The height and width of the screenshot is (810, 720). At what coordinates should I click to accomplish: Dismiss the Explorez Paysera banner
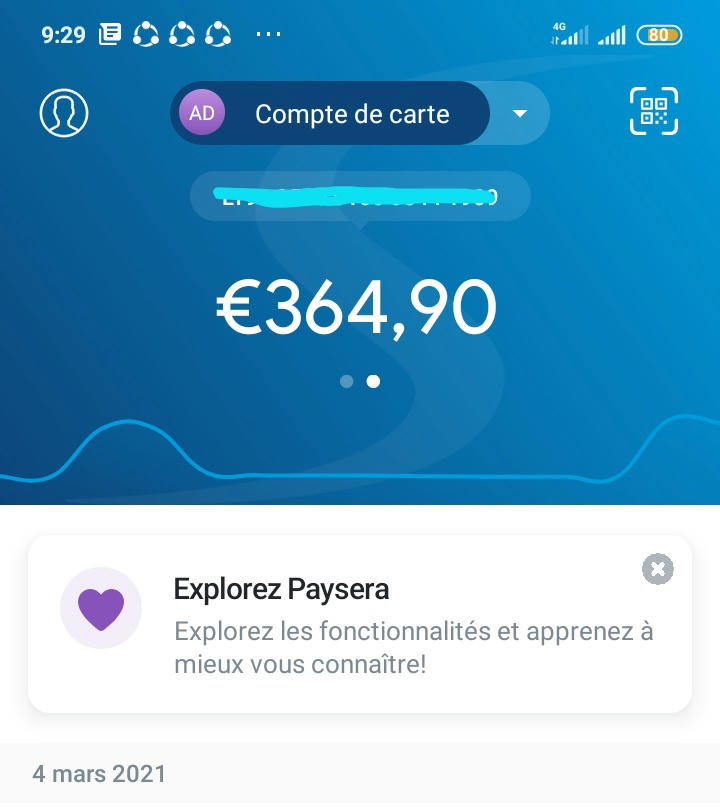657,569
